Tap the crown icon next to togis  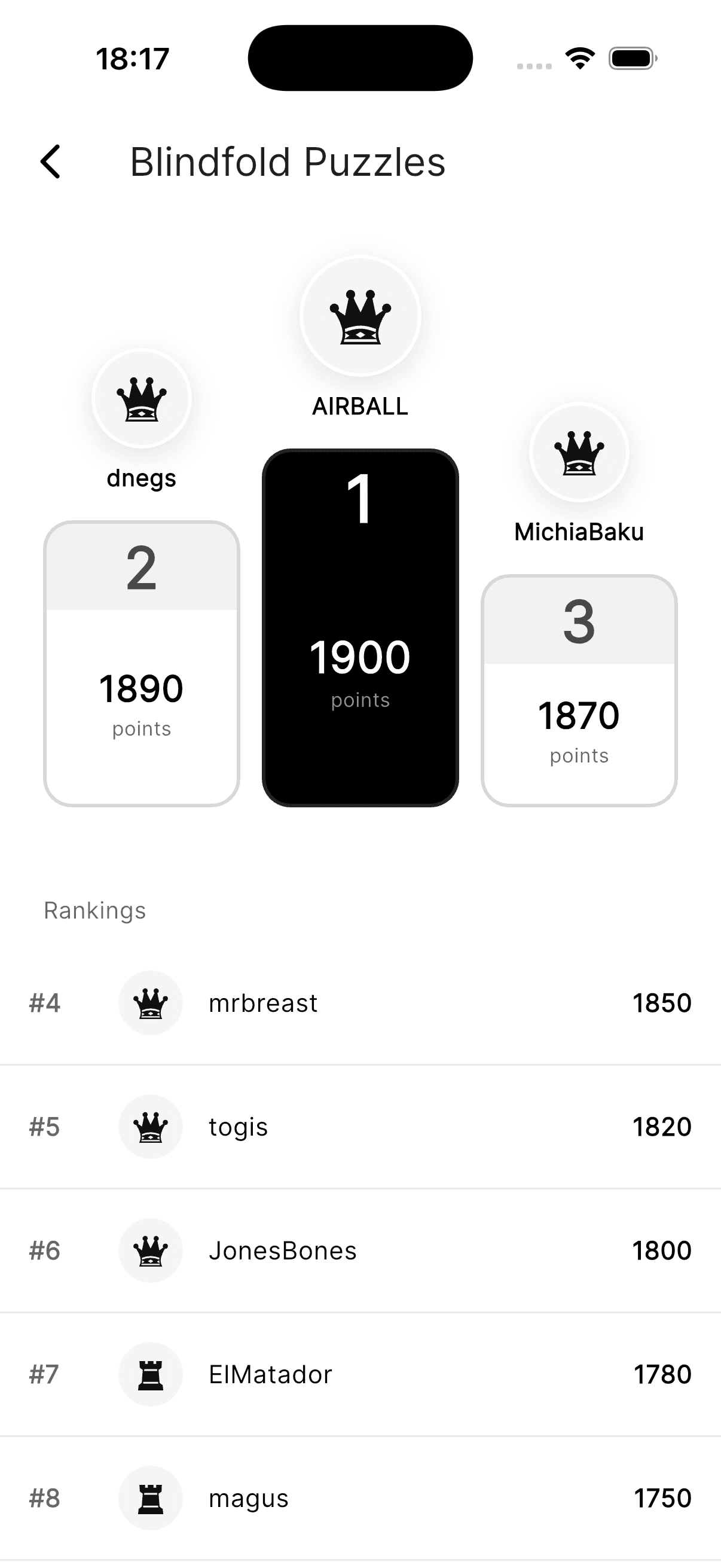pyautogui.click(x=150, y=1127)
